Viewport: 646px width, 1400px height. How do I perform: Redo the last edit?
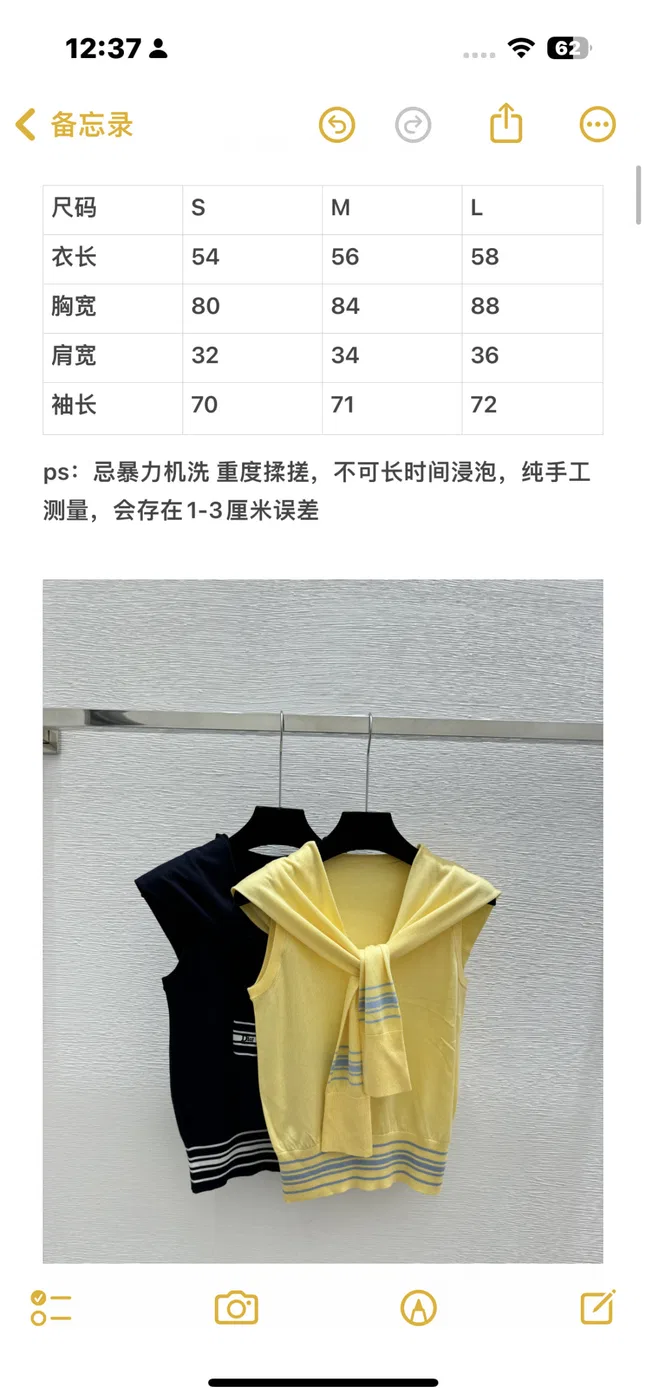click(x=413, y=125)
